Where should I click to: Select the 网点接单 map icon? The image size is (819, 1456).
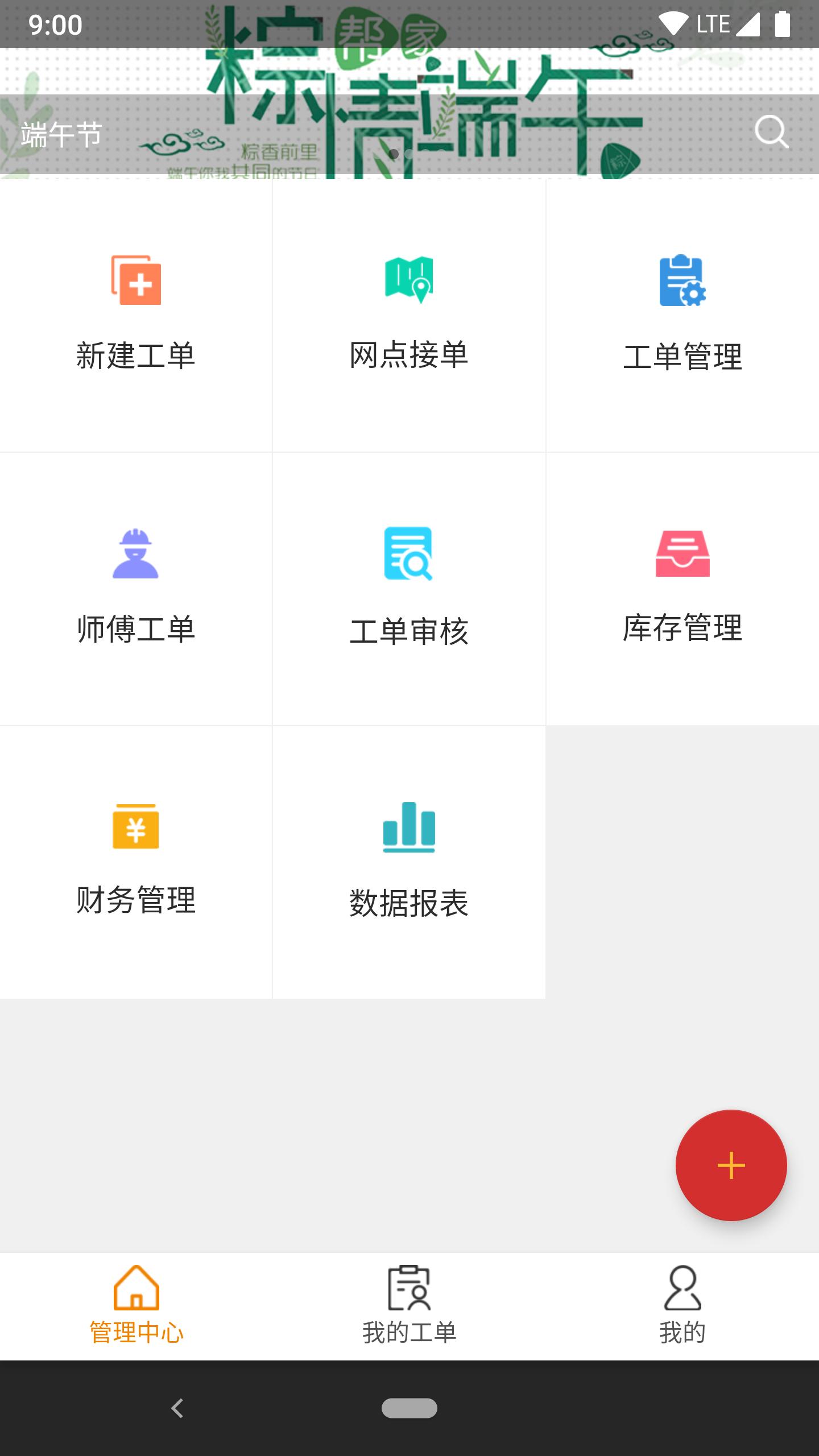click(408, 279)
